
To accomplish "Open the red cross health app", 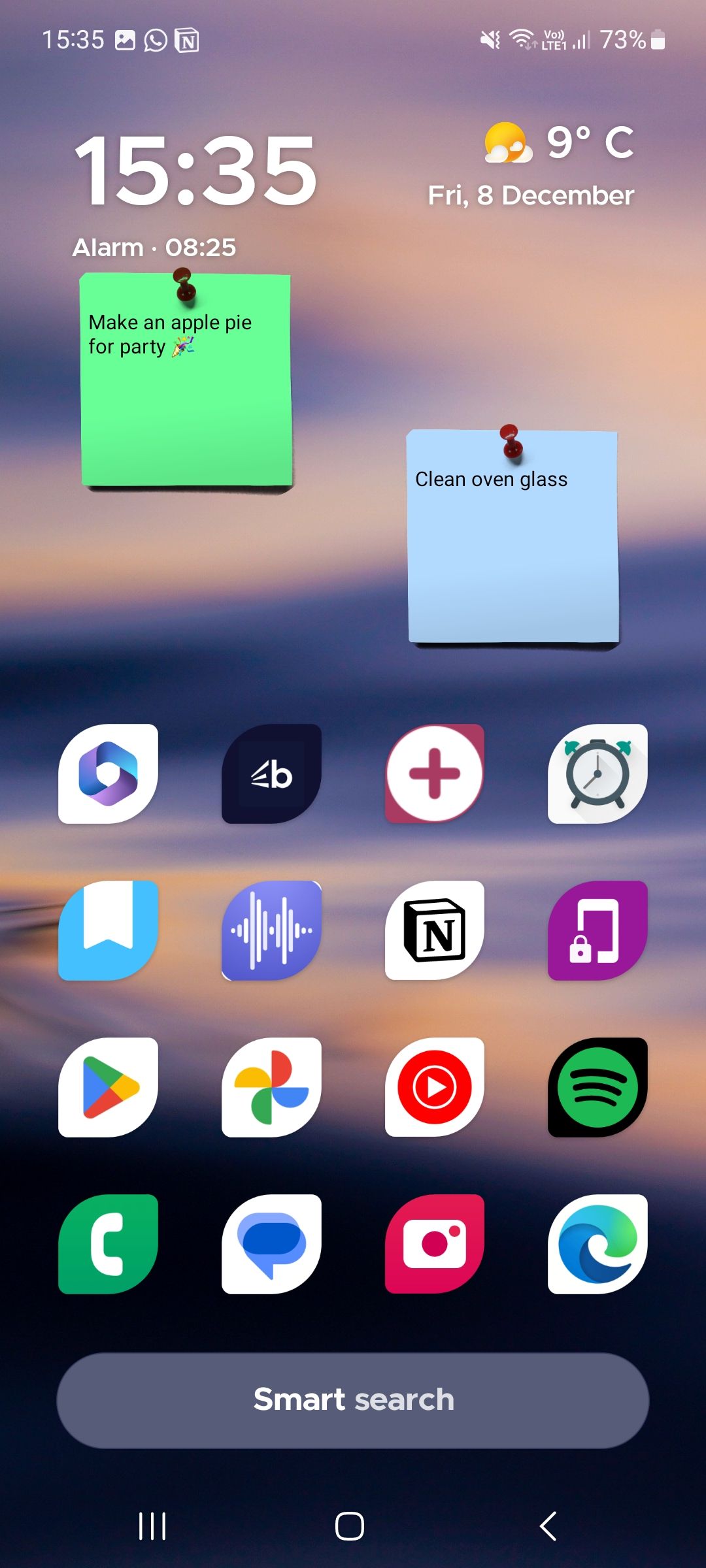I will [433, 773].
